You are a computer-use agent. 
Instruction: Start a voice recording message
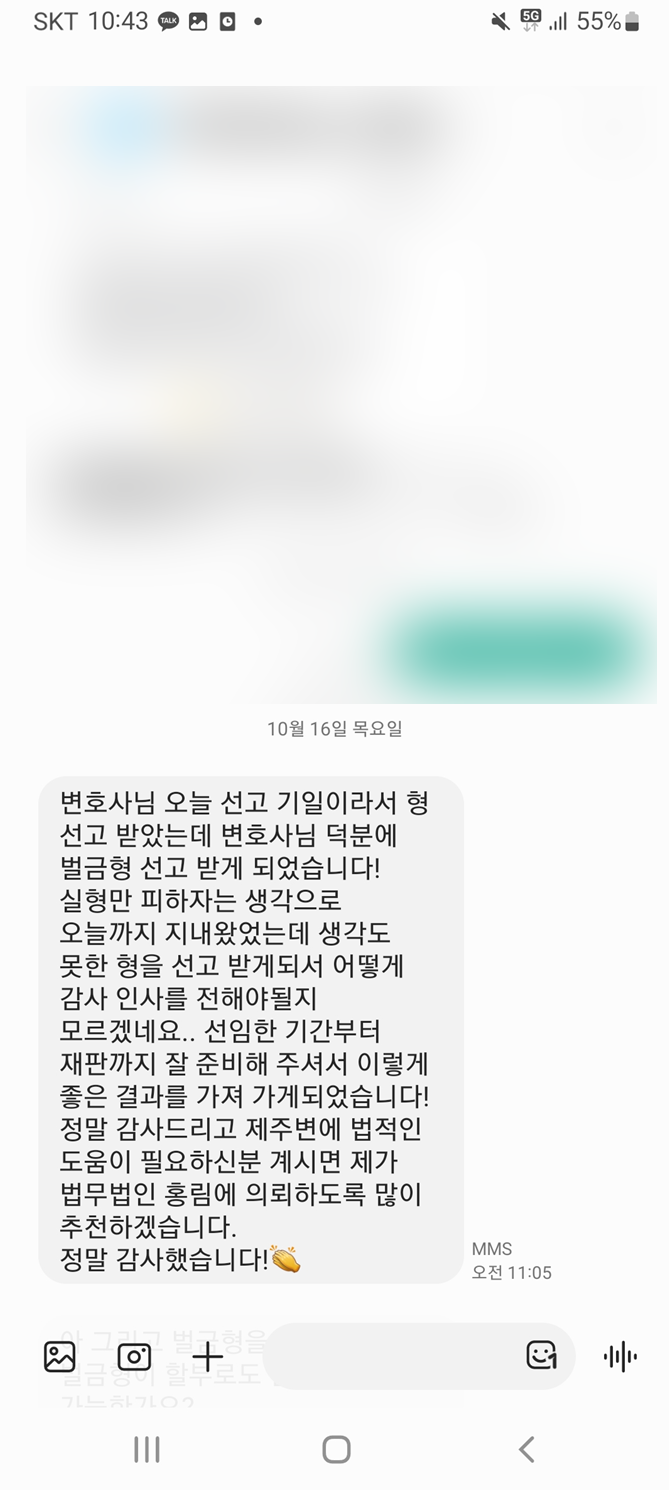(x=620, y=1357)
